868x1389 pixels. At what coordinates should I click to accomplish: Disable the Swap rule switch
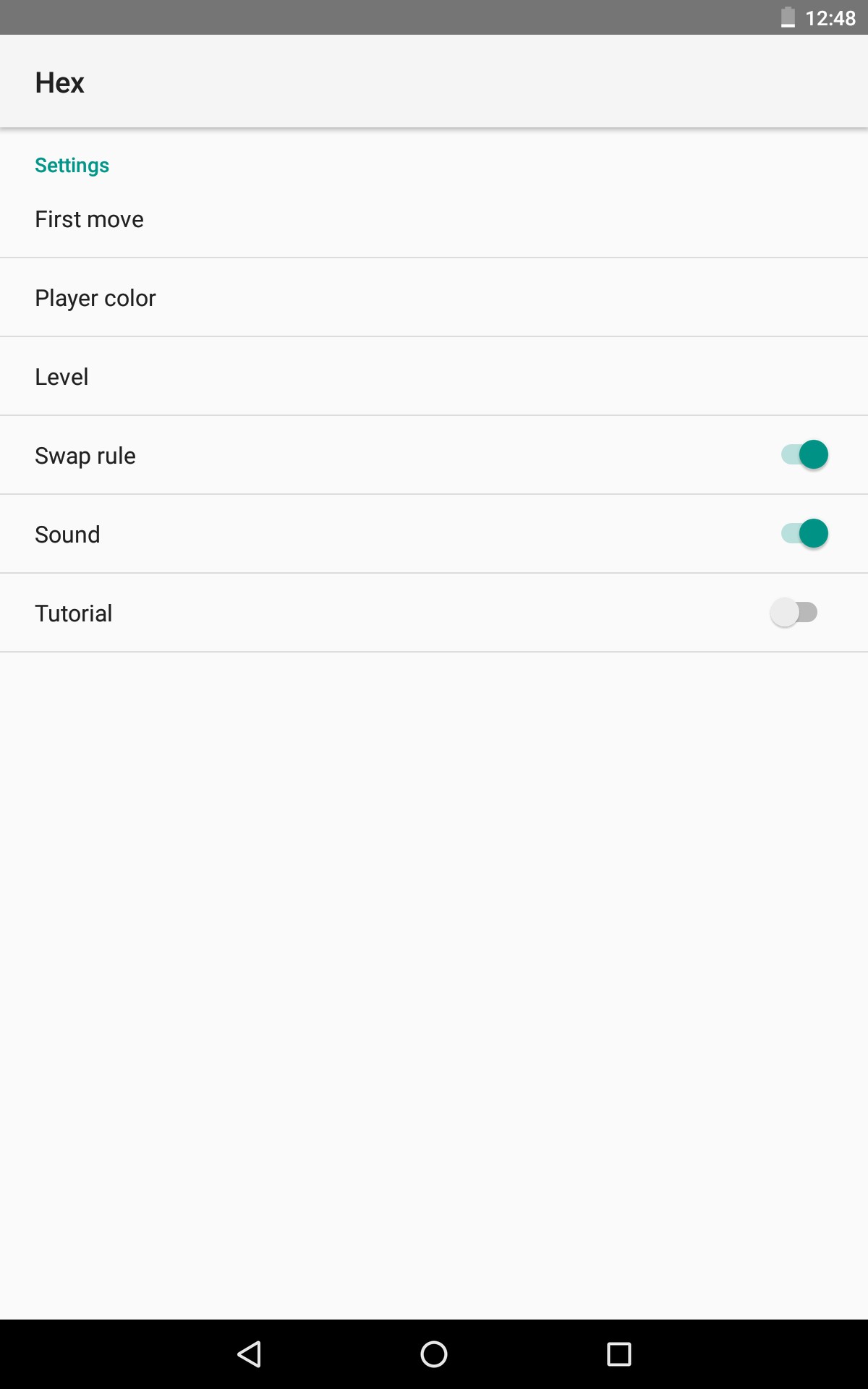pyautogui.click(x=804, y=455)
